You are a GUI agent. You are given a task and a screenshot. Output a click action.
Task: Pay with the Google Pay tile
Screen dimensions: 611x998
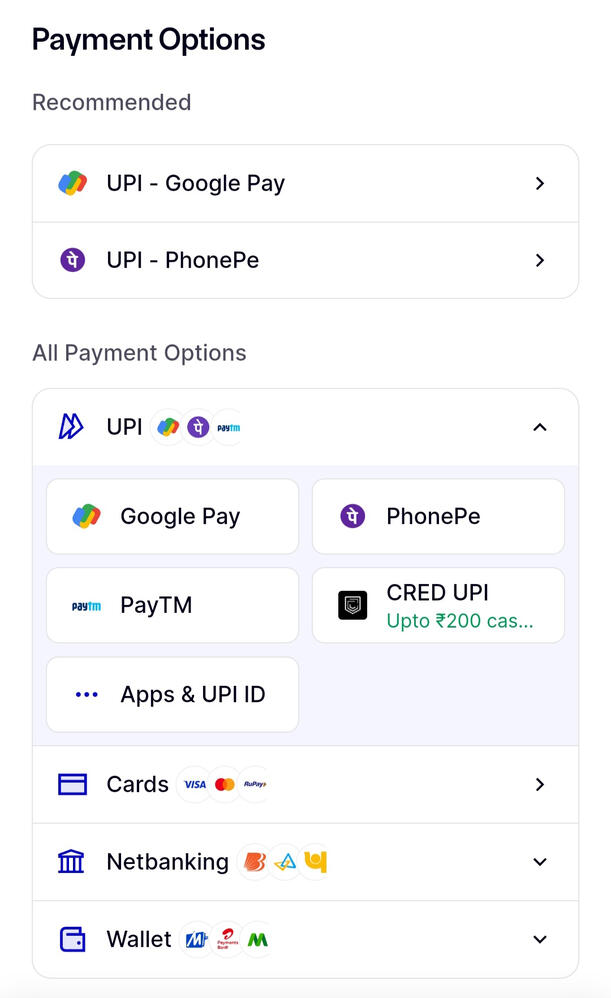[172, 517]
